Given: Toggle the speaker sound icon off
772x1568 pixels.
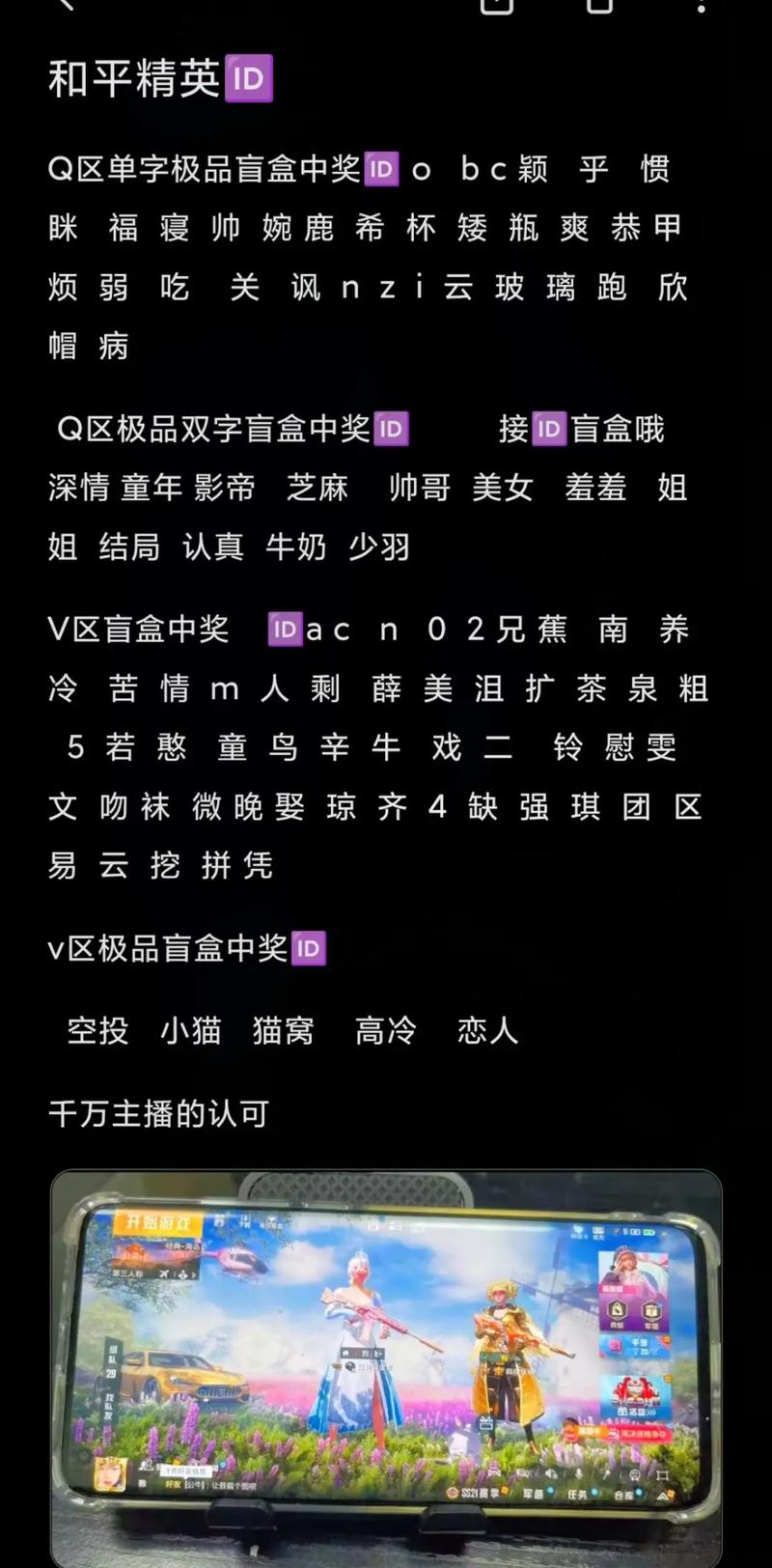Looking at the screenshot, I should (x=552, y=1471).
